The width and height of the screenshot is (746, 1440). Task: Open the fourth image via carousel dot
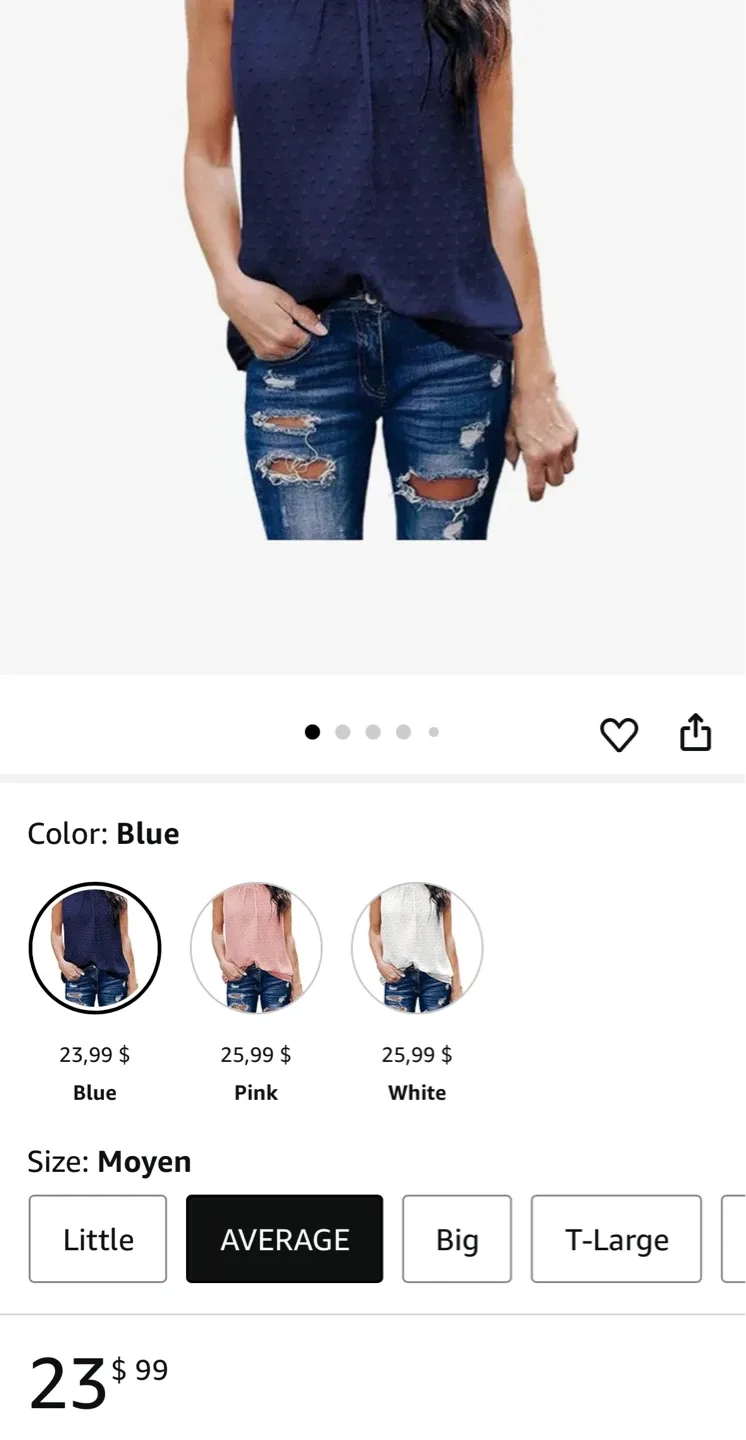(x=403, y=732)
